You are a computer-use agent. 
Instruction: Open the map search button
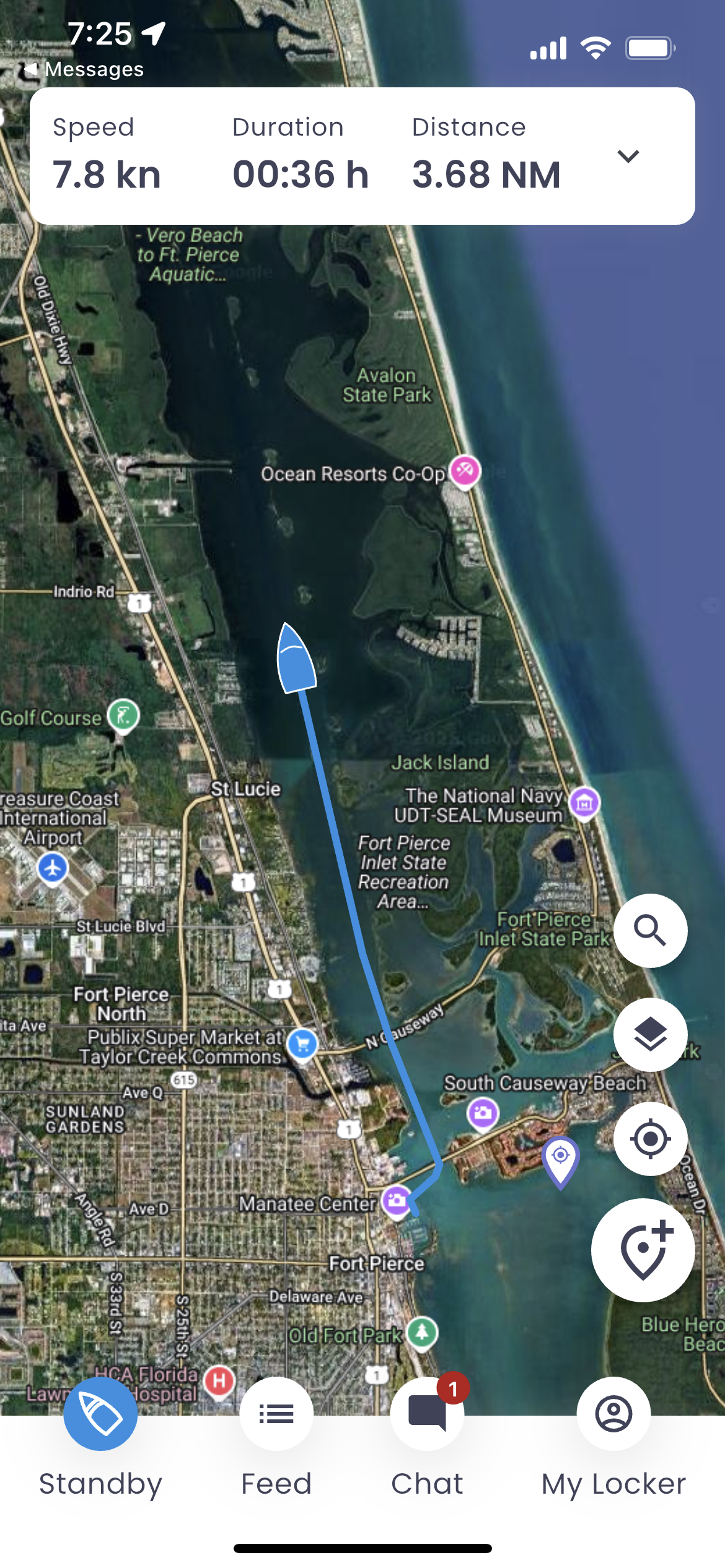click(x=650, y=930)
